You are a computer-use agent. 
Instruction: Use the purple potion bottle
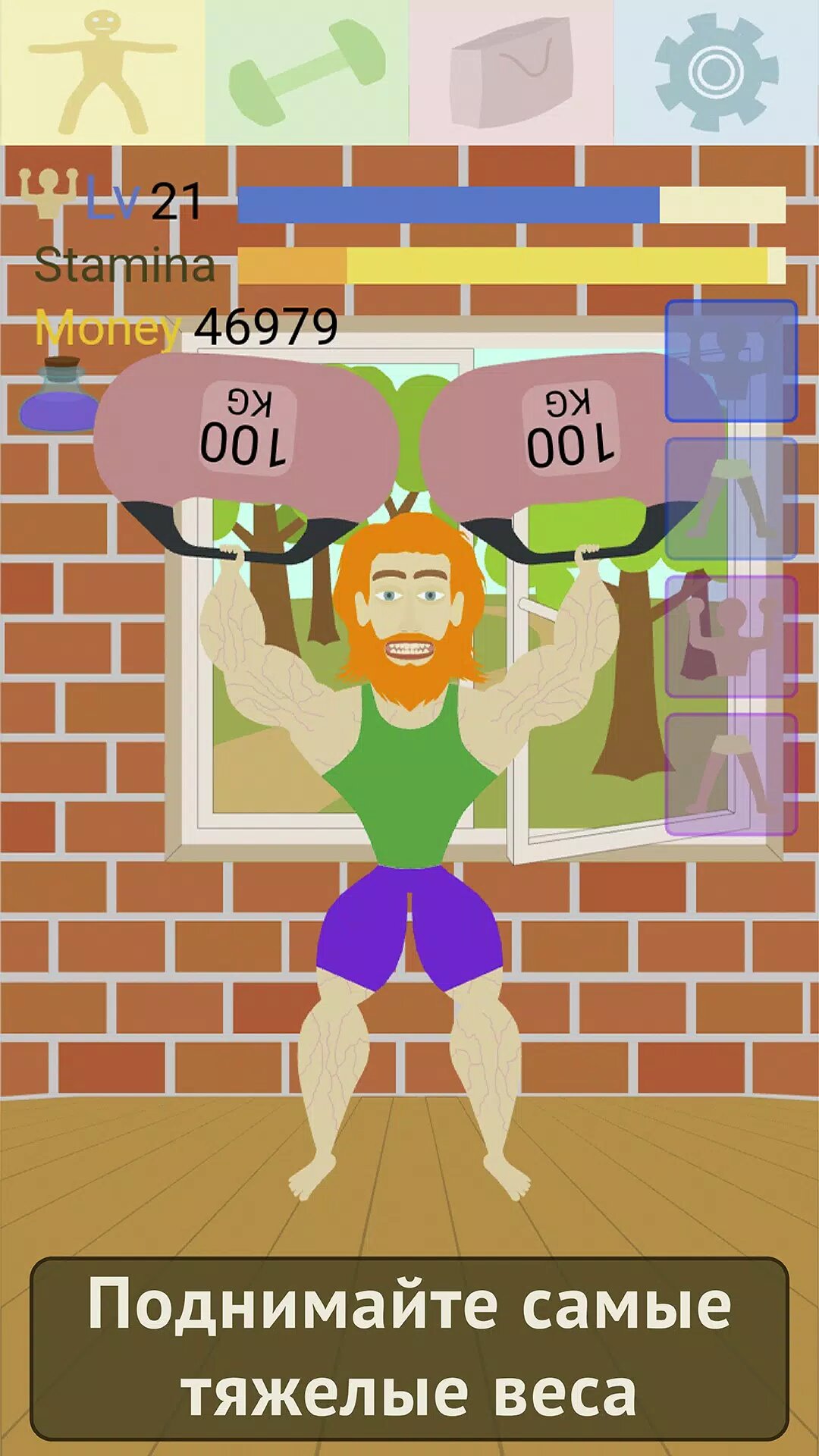[59, 394]
